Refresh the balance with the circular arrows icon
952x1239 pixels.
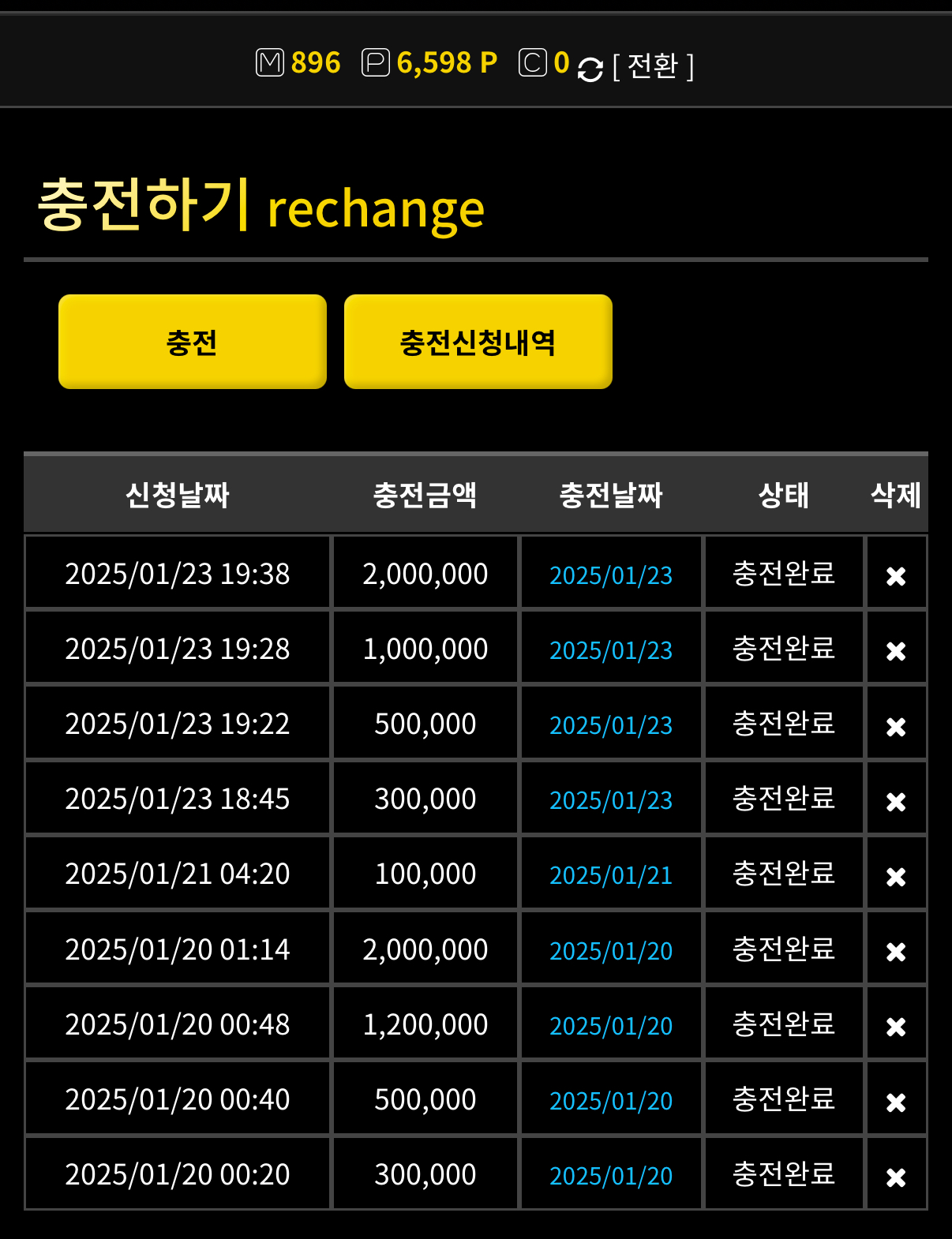pyautogui.click(x=590, y=69)
